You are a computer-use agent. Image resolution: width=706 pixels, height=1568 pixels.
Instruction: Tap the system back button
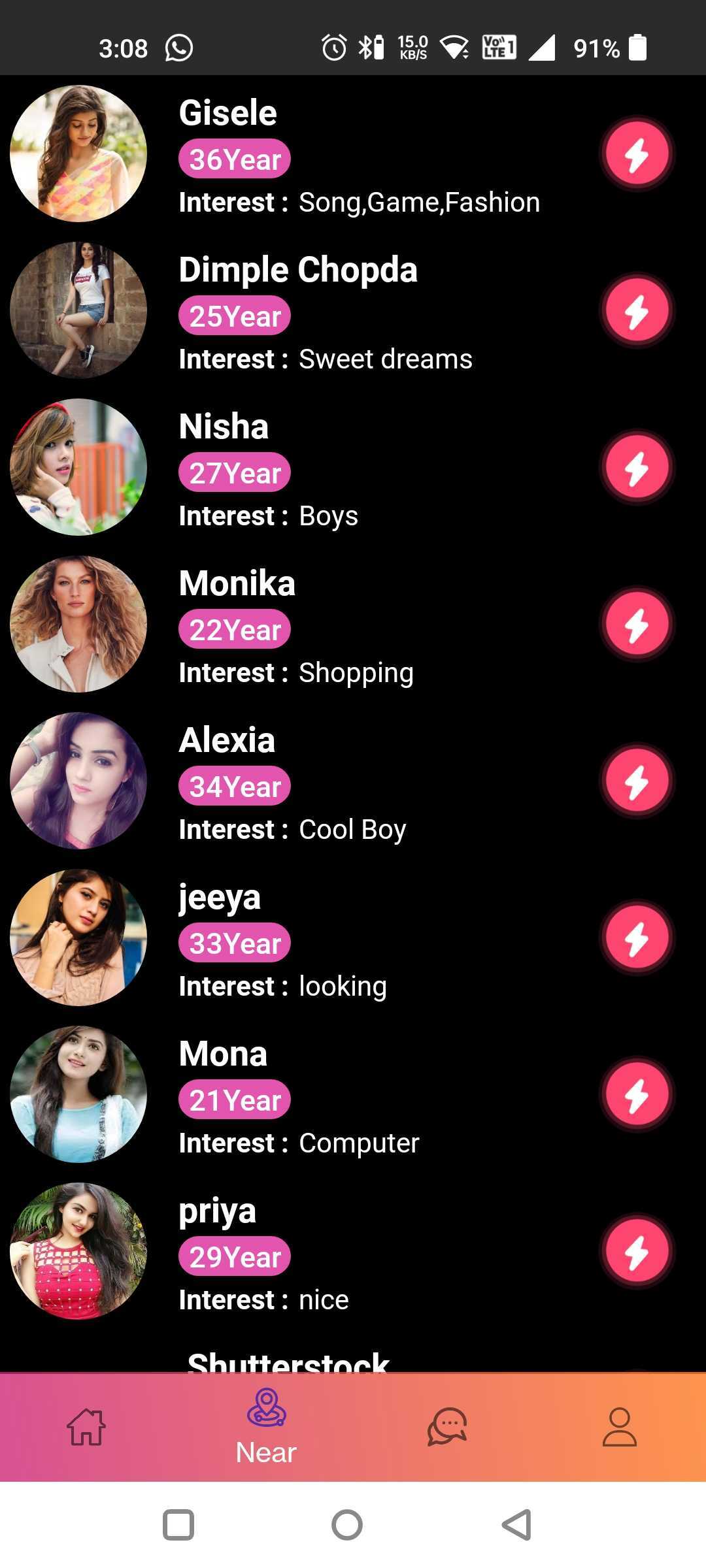(516, 1526)
